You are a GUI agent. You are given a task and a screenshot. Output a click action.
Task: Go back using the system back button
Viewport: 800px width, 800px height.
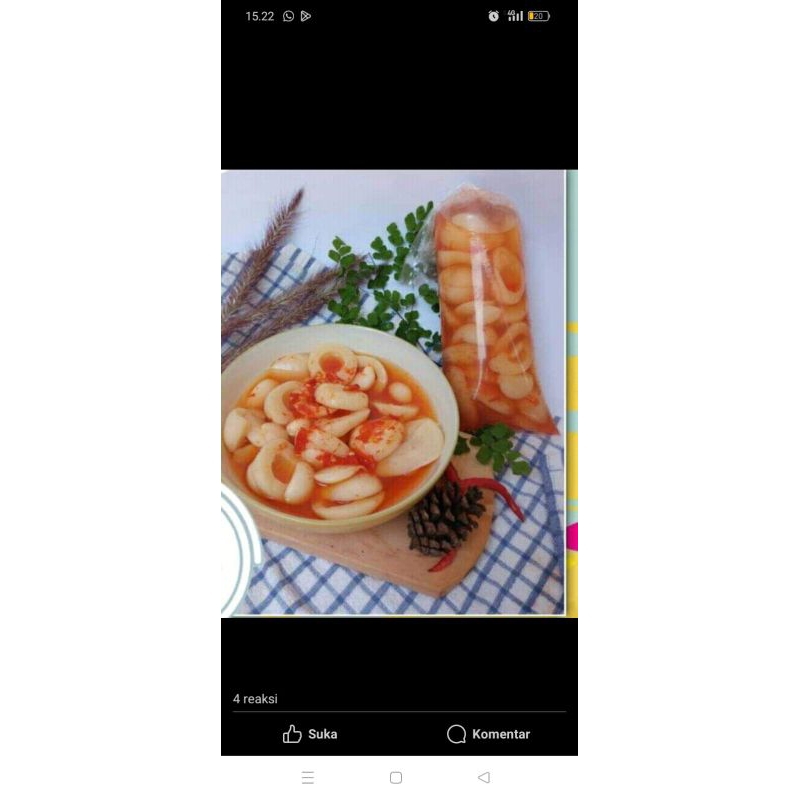(x=484, y=777)
